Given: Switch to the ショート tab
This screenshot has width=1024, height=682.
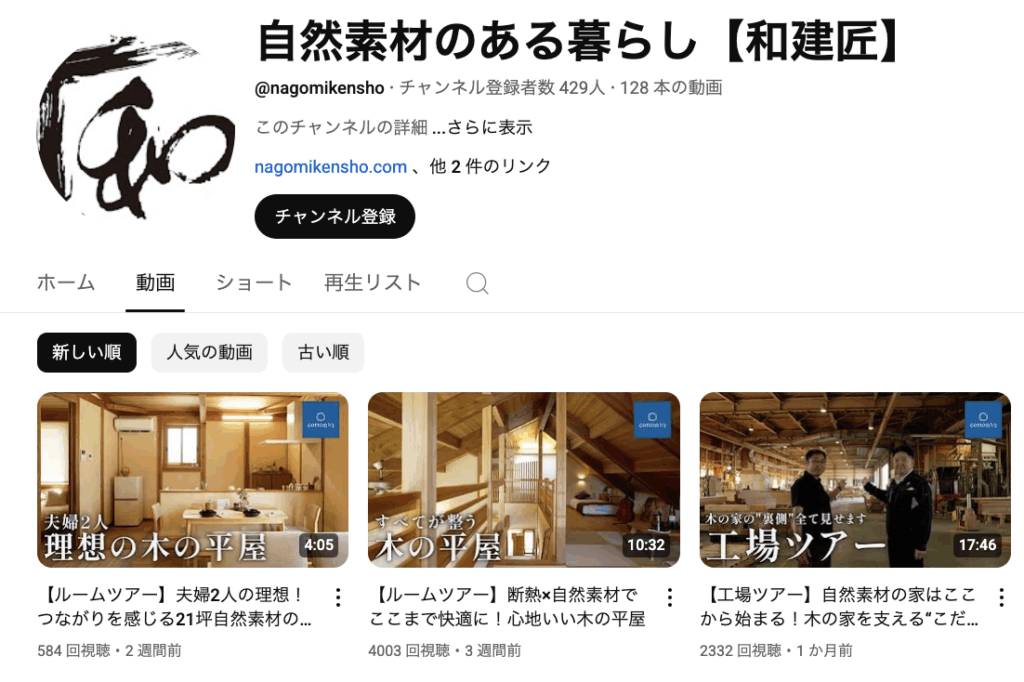Looking at the screenshot, I should pos(254,283).
